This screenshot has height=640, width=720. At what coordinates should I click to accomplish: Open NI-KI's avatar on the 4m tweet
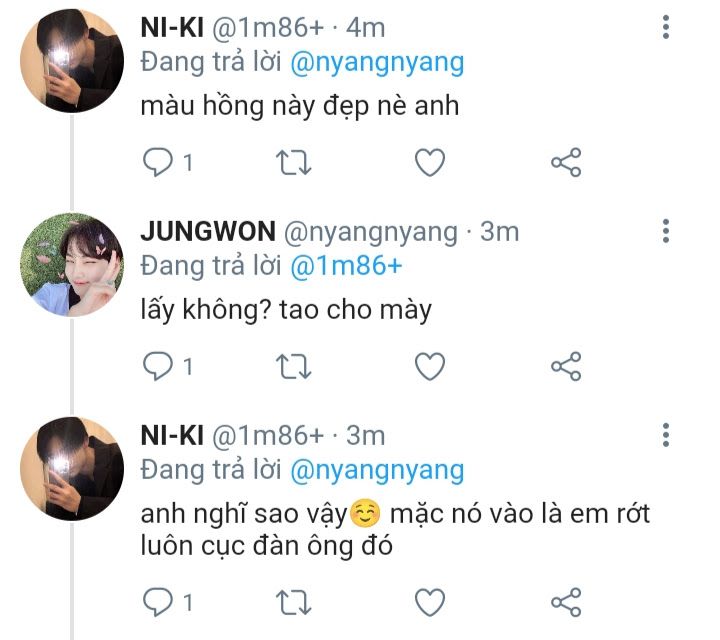[71, 61]
